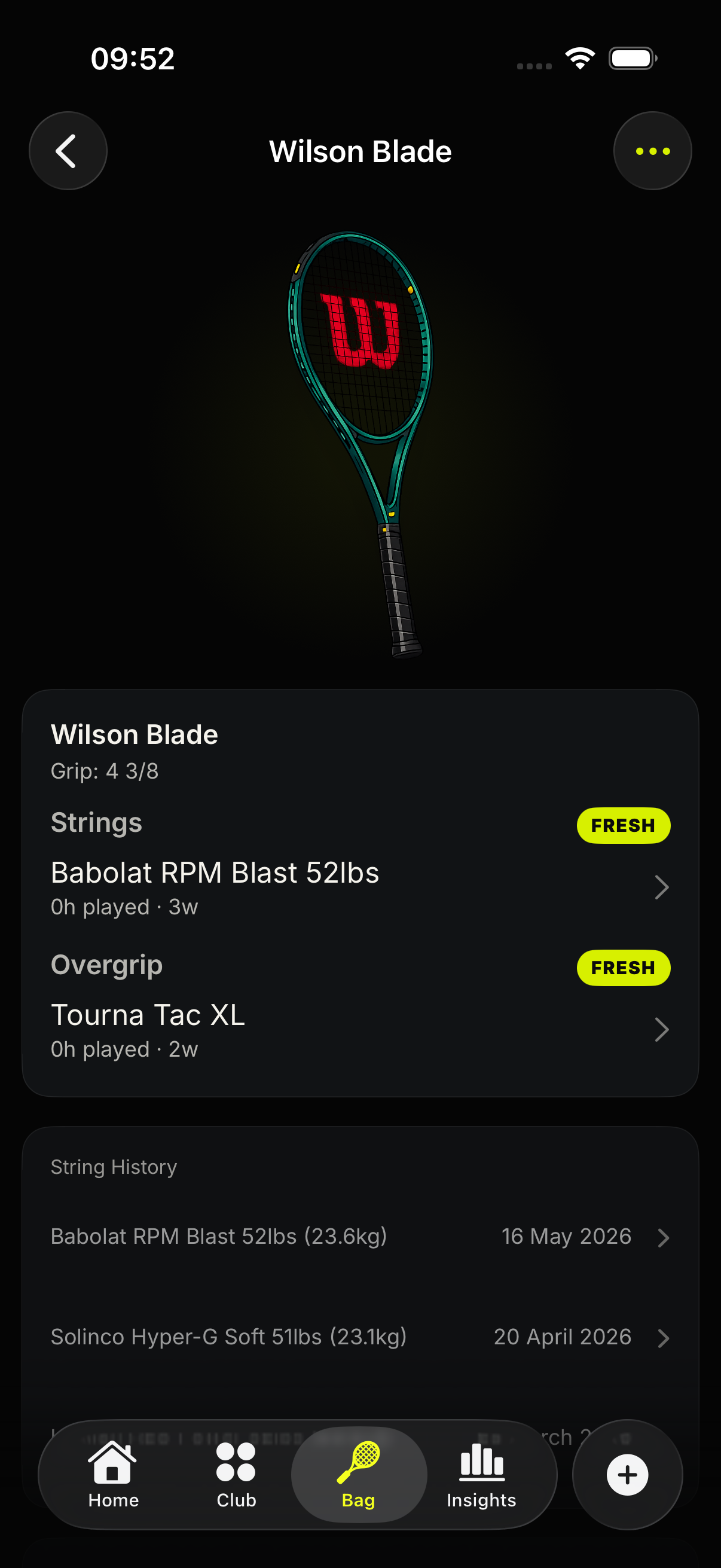View Solinco Hyper-G Soft history entry
Viewport: 721px width, 1568px height.
pyautogui.click(x=360, y=1337)
